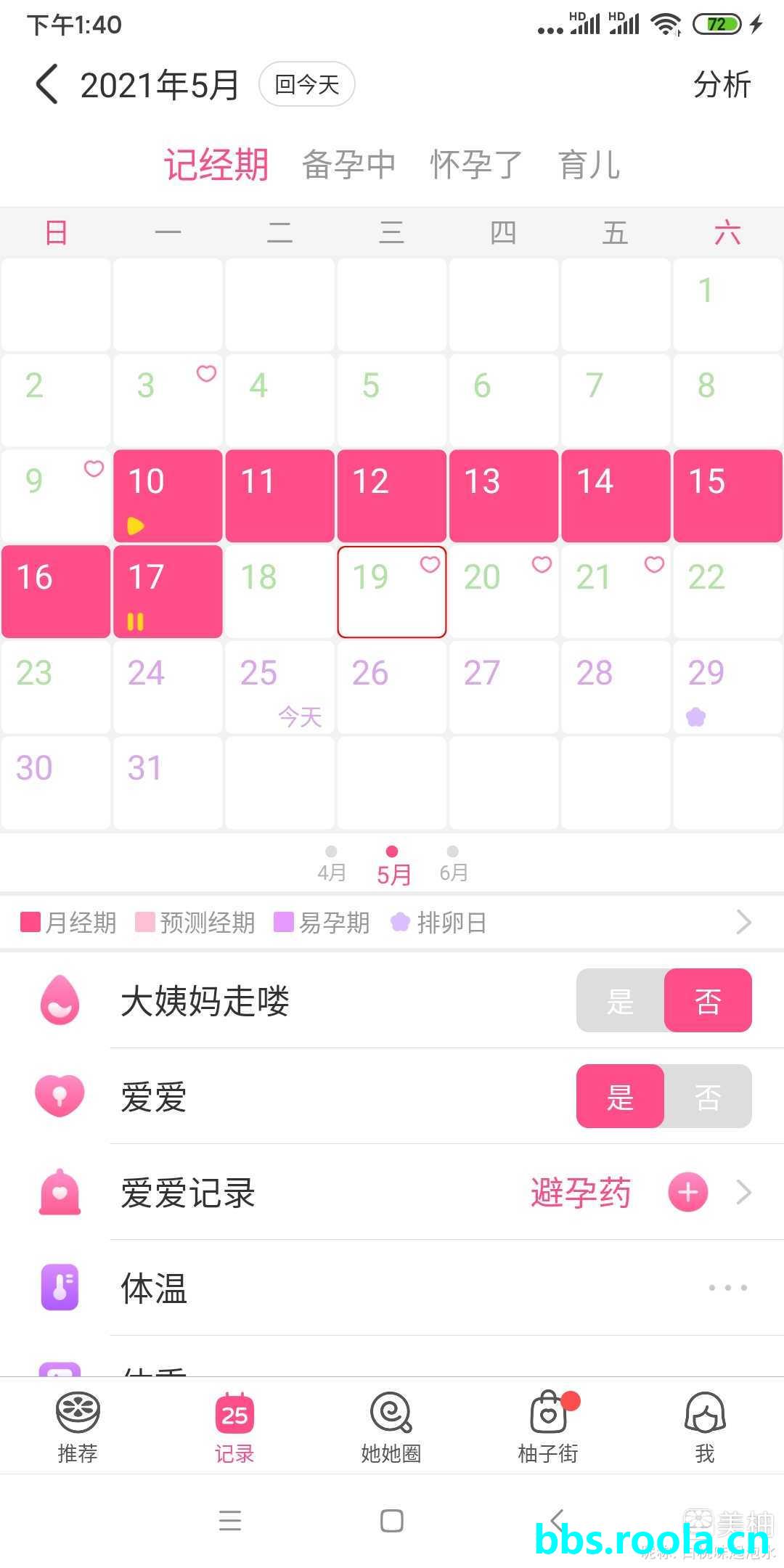
Task: Select May 29 ovulation day
Action: click(727, 687)
